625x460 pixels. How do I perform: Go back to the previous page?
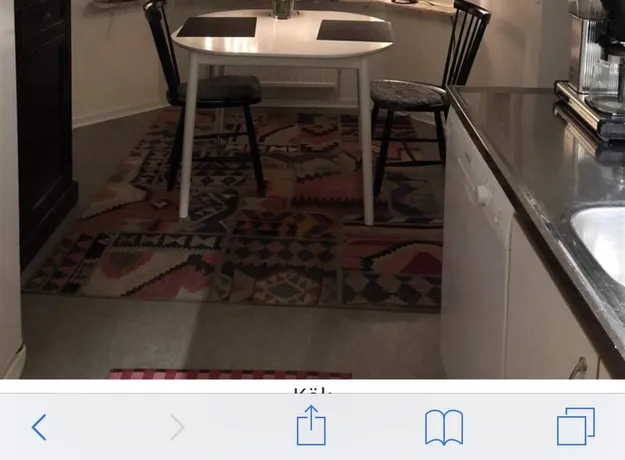tap(39, 428)
